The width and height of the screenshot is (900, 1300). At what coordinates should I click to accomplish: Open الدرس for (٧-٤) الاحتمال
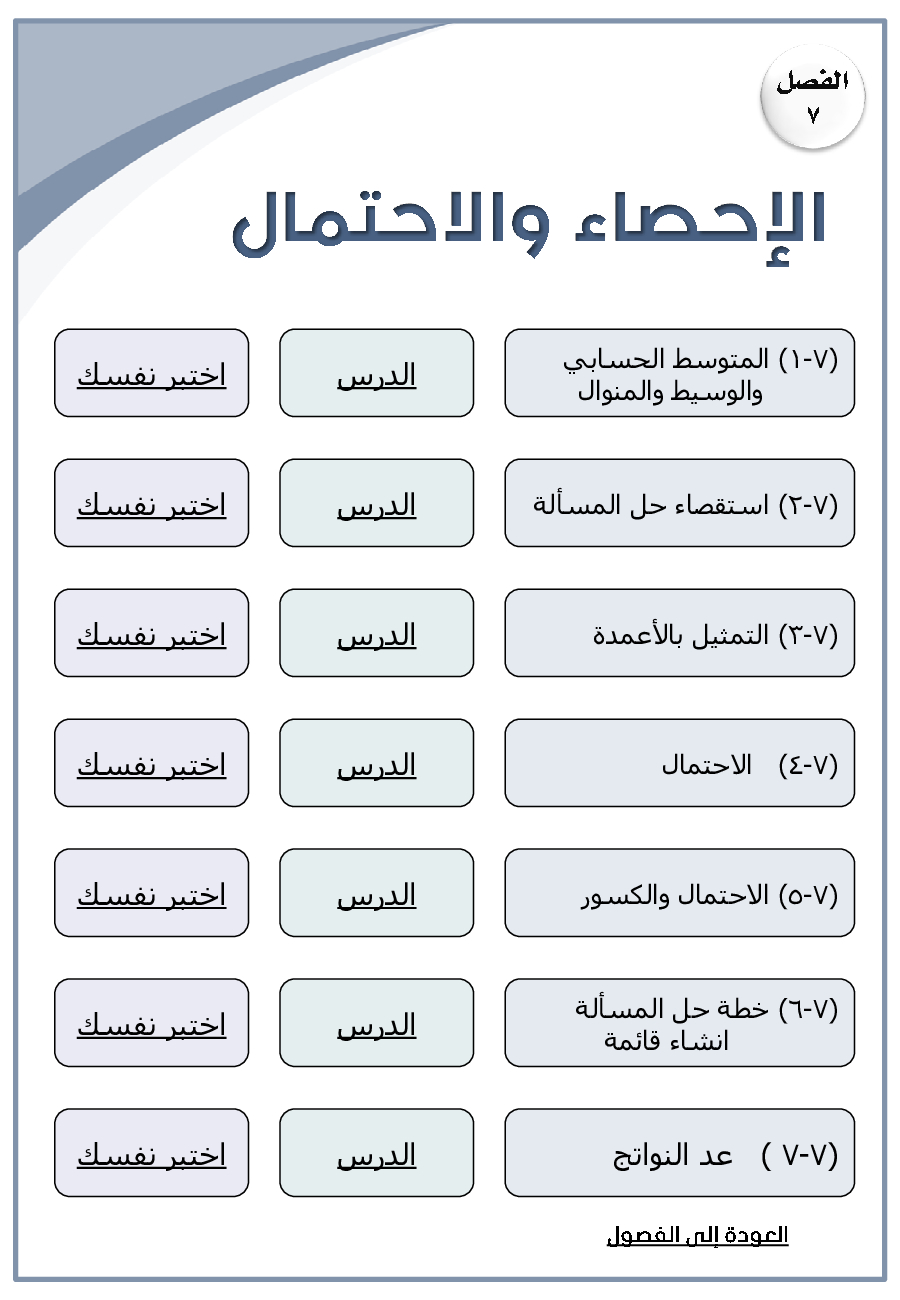(376, 764)
